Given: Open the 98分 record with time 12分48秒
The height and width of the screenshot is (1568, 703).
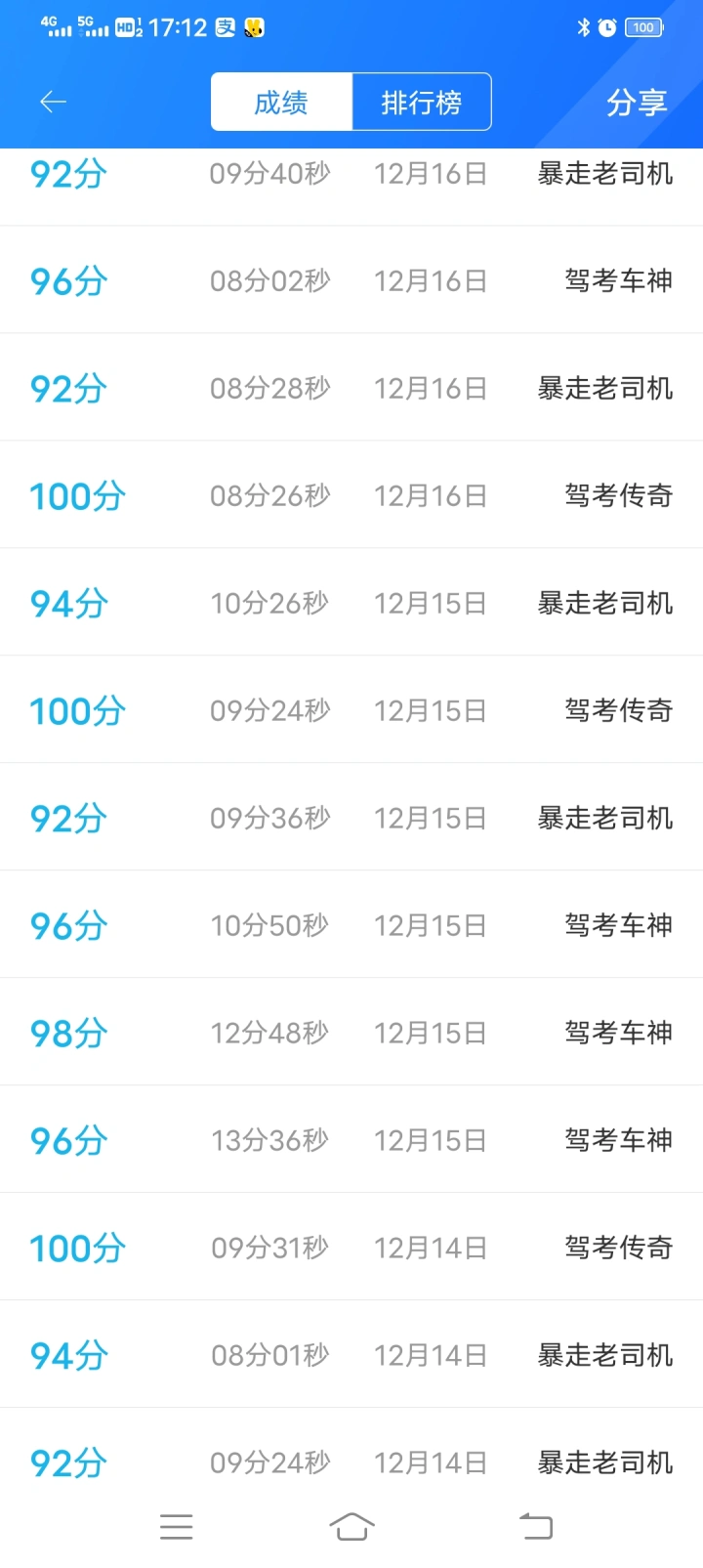Looking at the screenshot, I should tap(351, 1033).
